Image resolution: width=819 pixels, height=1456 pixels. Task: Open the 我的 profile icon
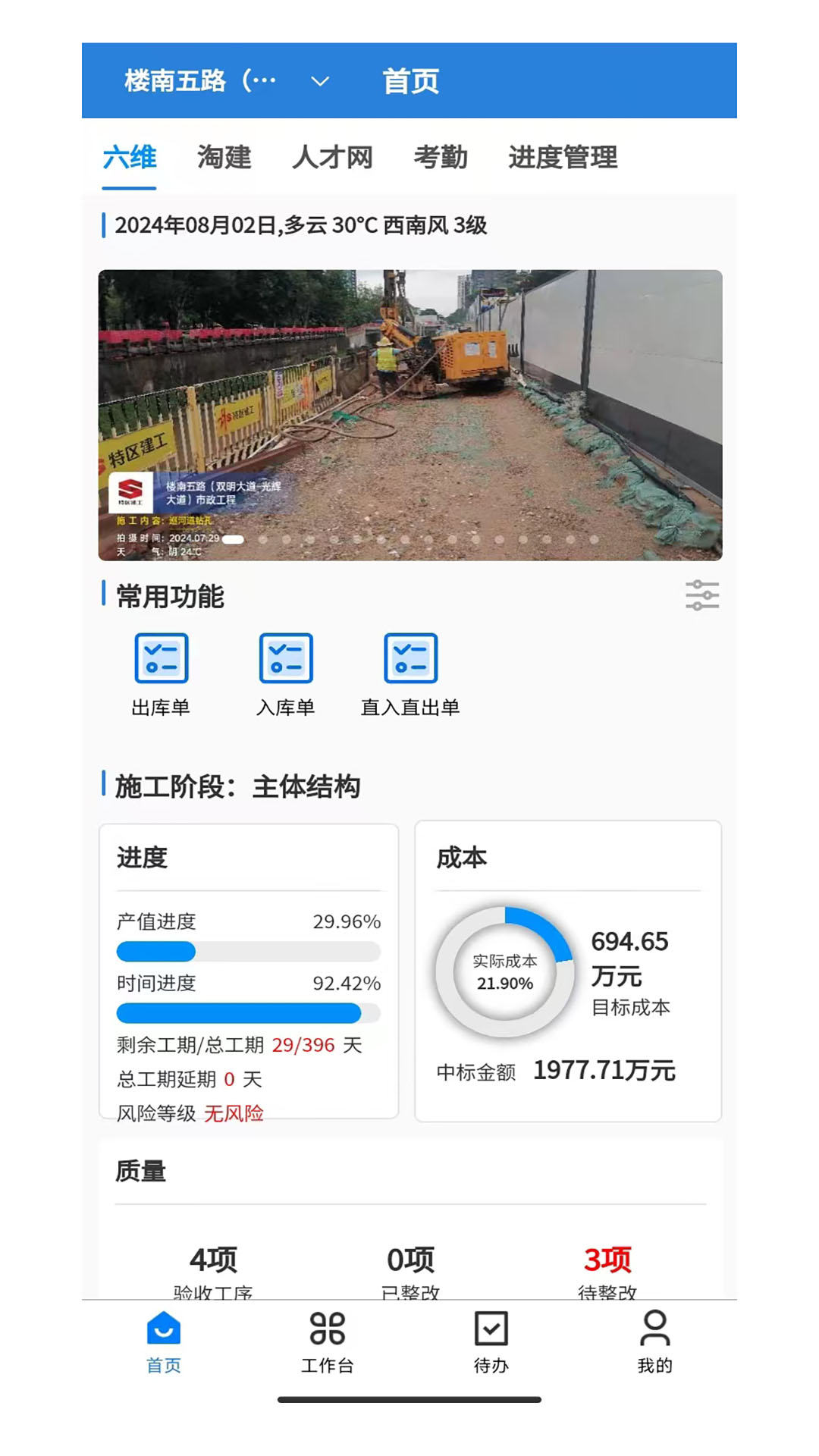click(x=654, y=1339)
